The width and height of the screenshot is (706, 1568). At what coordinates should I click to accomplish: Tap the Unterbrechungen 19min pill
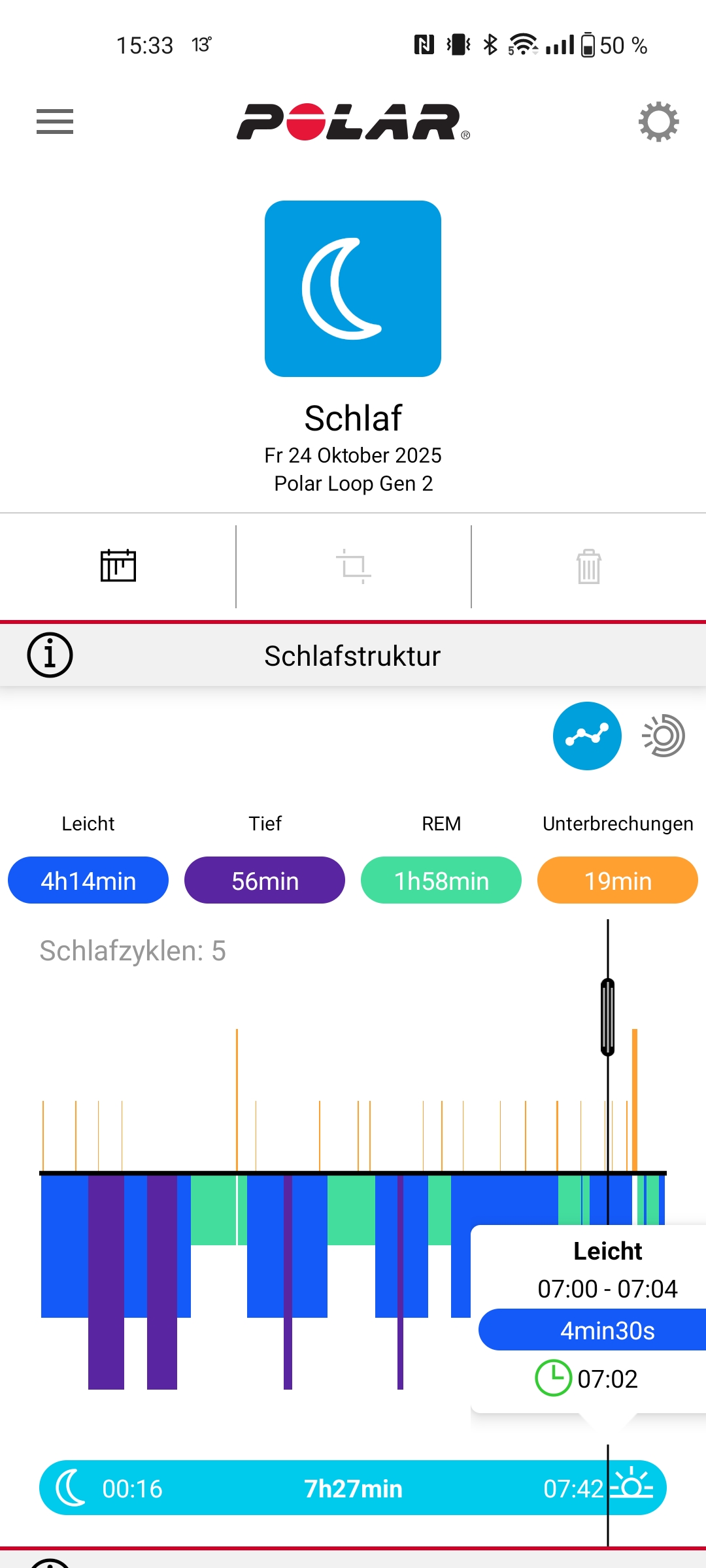(x=618, y=880)
